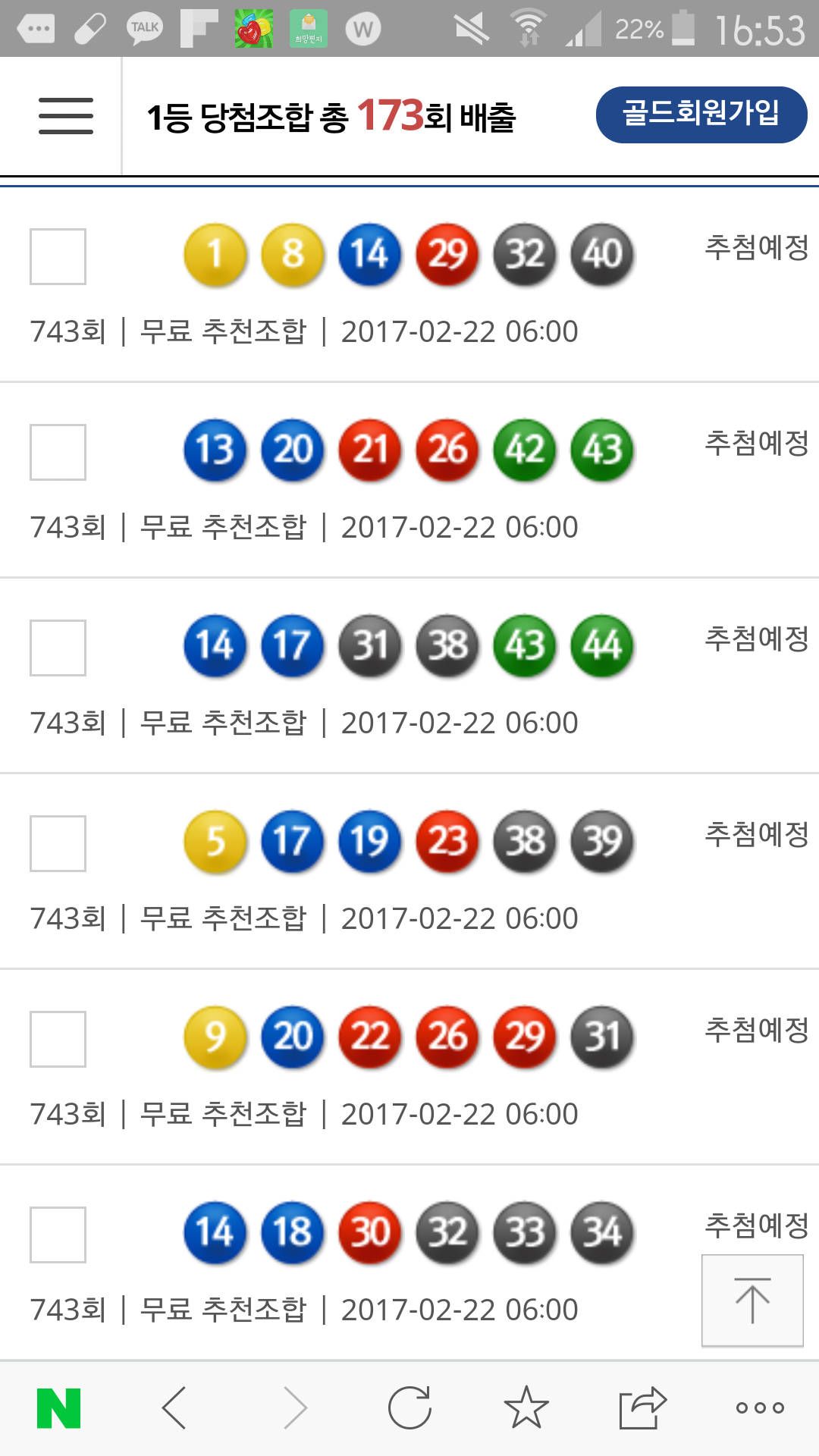Select the checkbox for 14 18 30 32 33 34

pos(58,1235)
